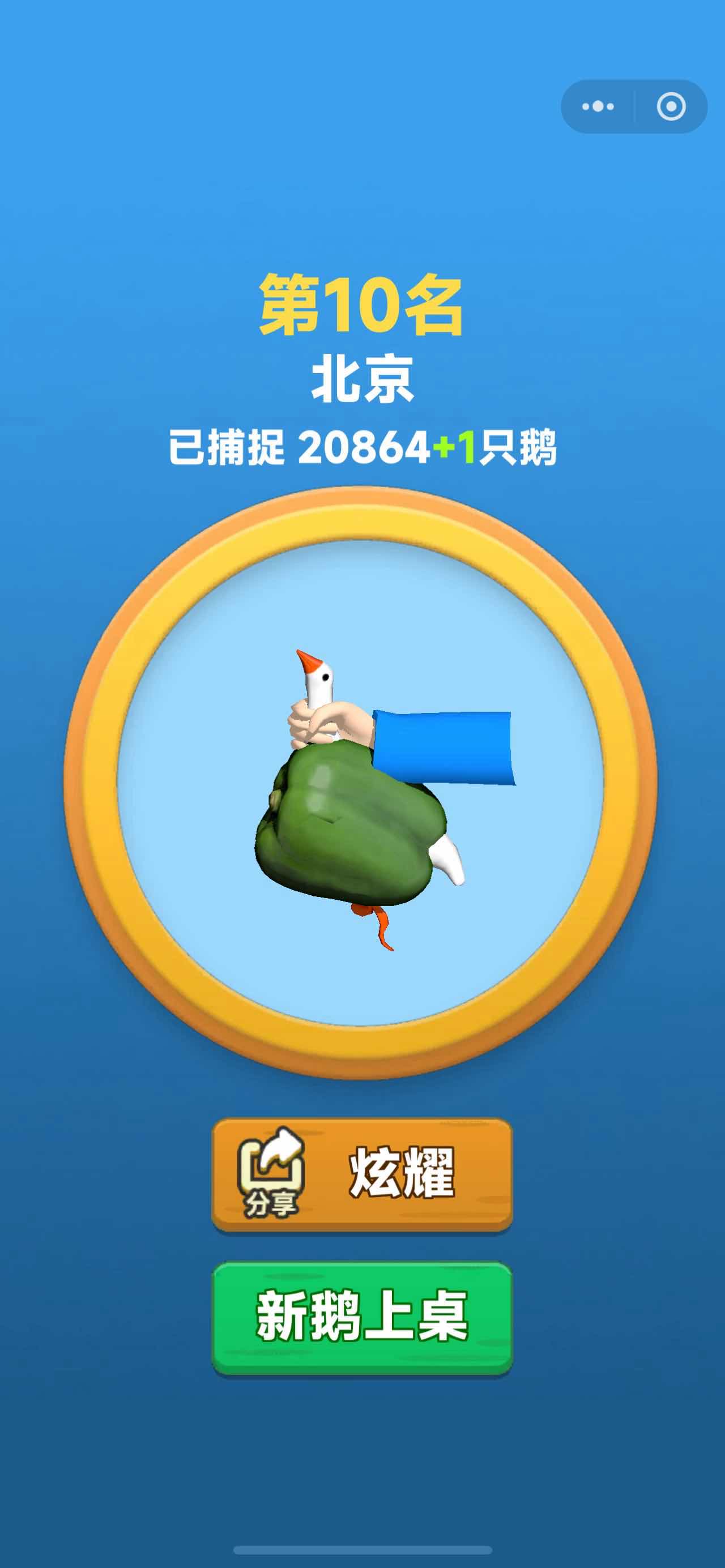Screen dimensions: 725x1568
Task: Tap the 炫耀 share button
Action: click(x=362, y=1173)
